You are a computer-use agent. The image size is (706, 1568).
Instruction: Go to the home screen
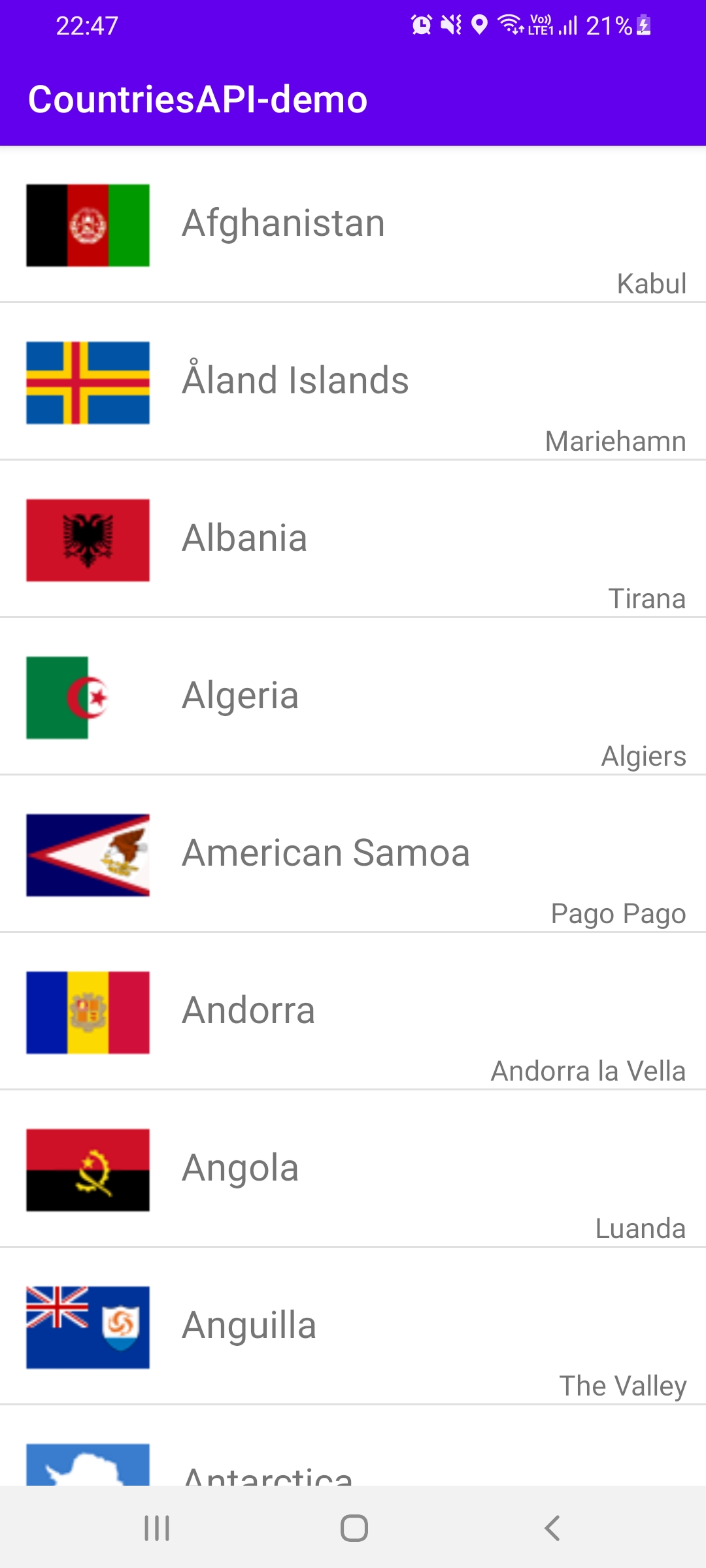pos(354,1528)
